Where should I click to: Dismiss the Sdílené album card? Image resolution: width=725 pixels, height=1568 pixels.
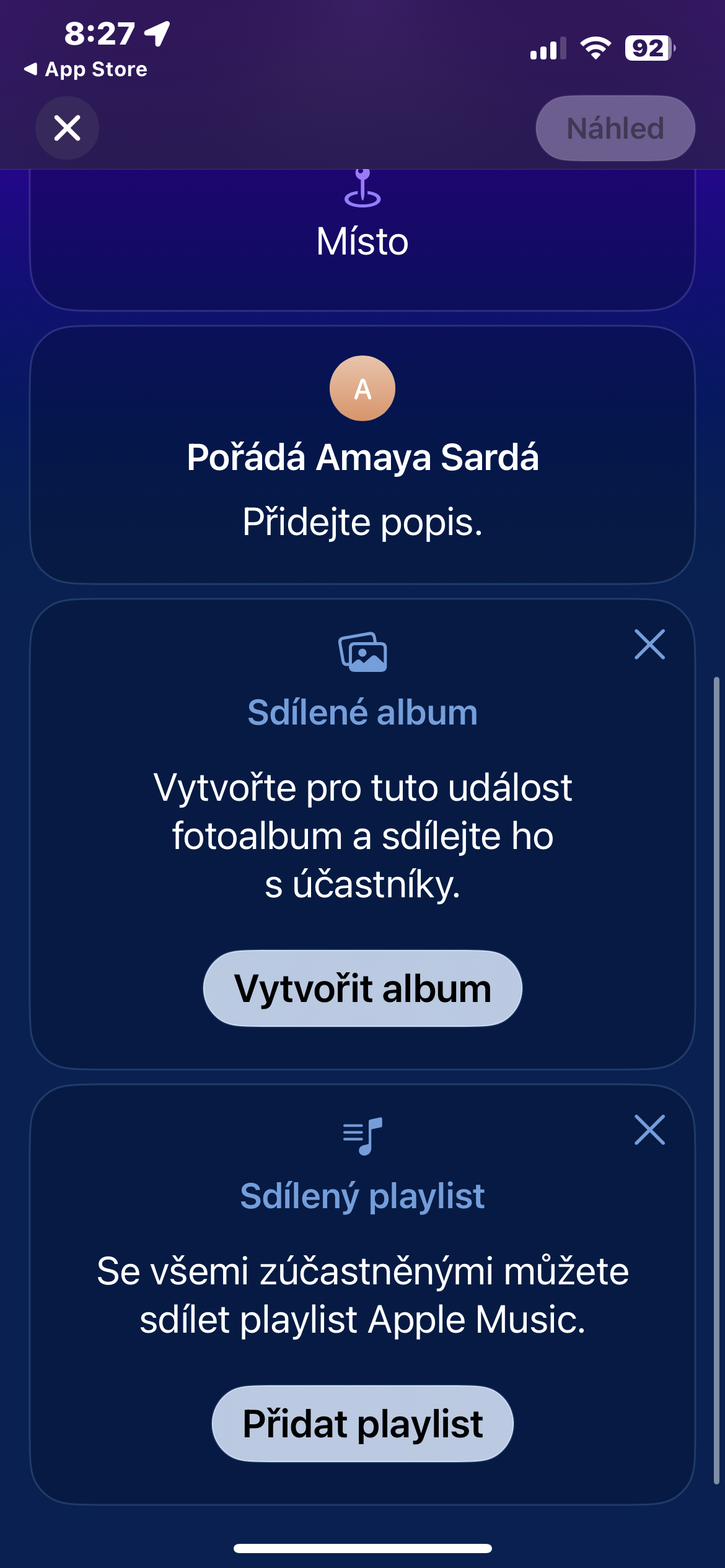(x=649, y=645)
